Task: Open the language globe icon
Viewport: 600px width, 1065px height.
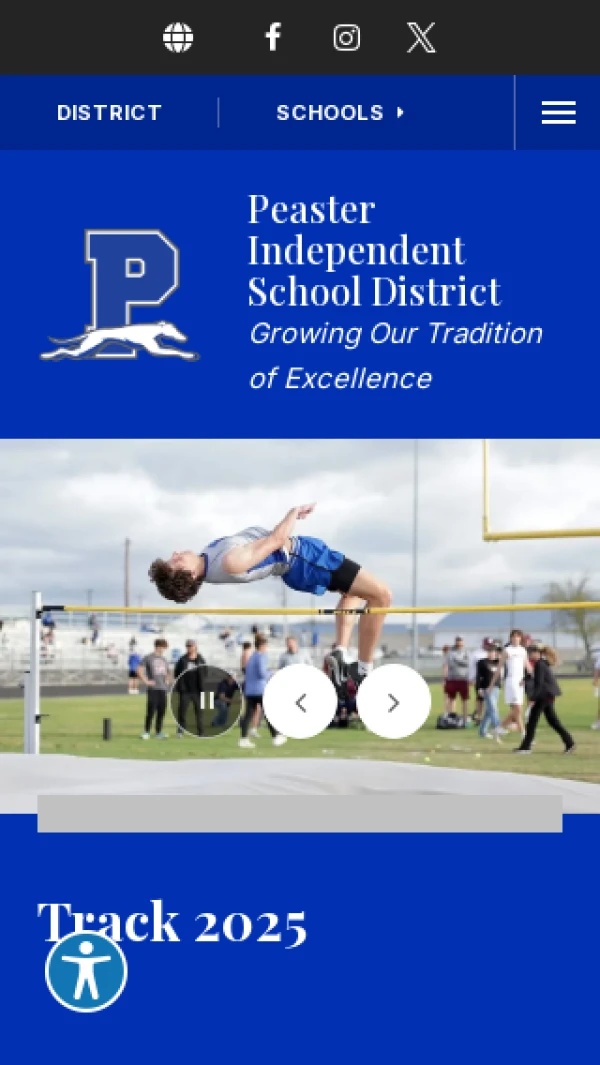Action: (178, 38)
